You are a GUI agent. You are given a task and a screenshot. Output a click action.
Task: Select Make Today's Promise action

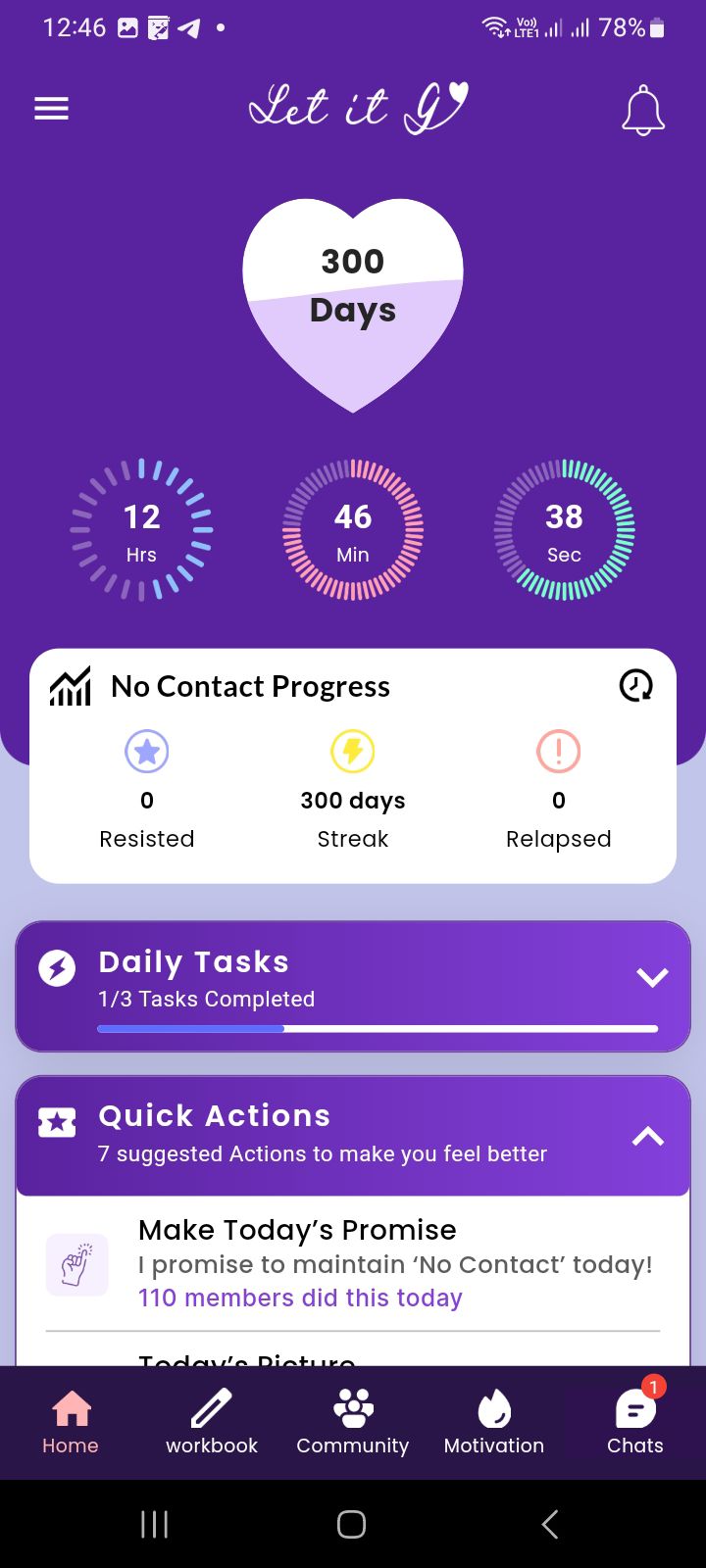tap(297, 1230)
